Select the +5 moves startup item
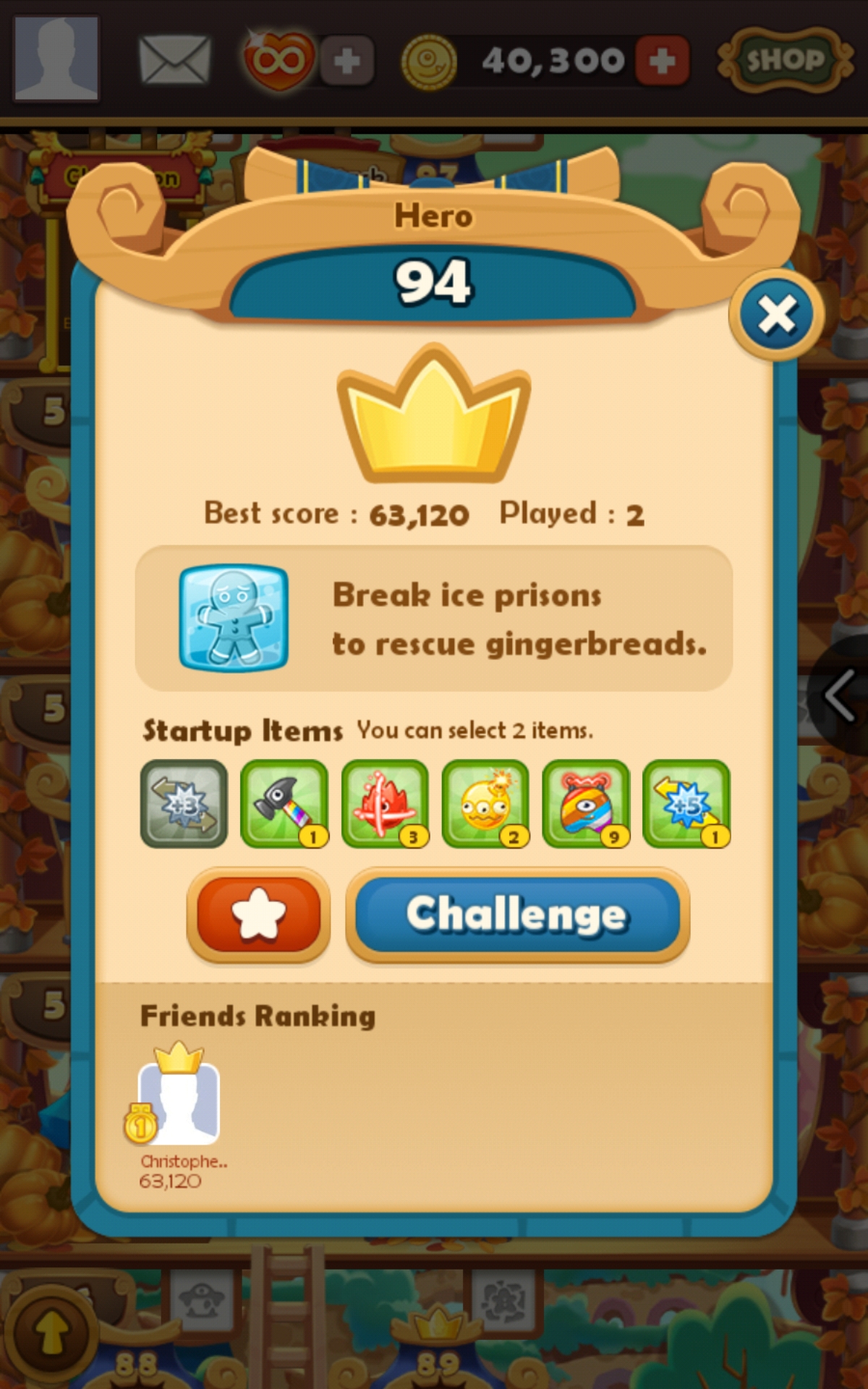The image size is (868, 1389). coord(686,803)
